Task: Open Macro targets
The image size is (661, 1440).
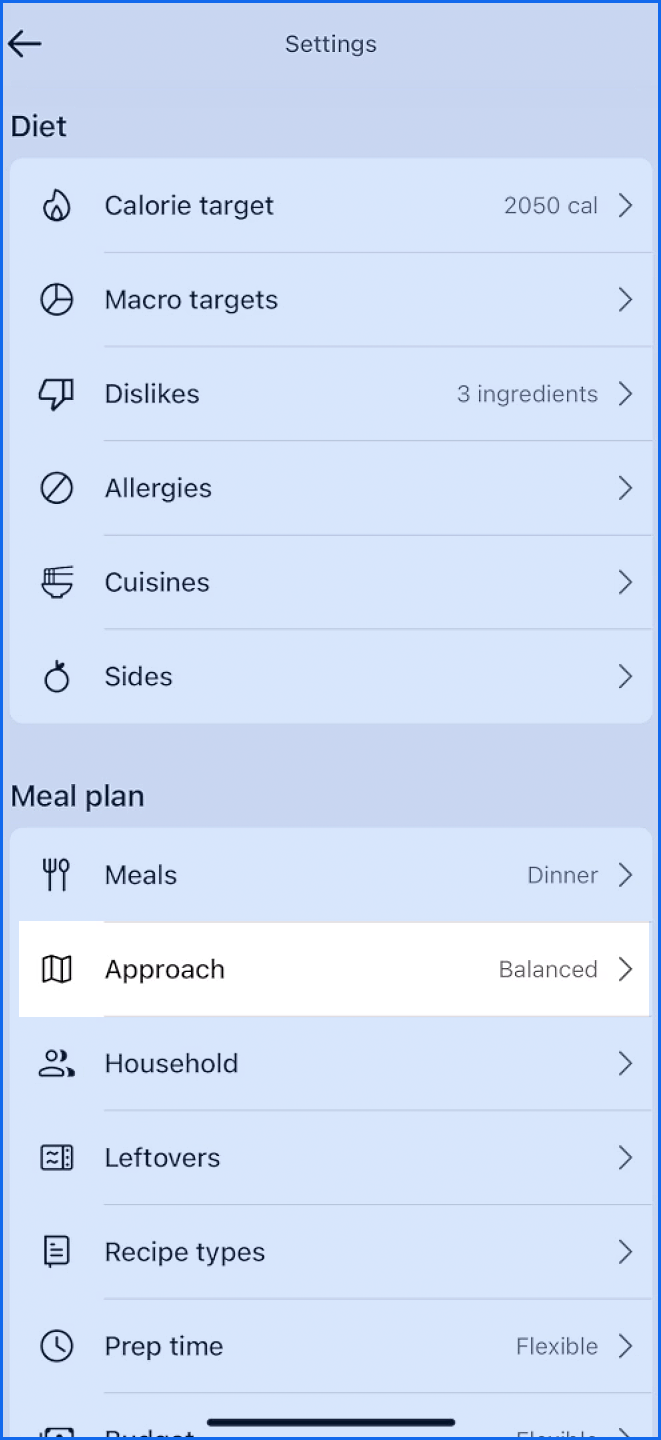Action: (330, 300)
